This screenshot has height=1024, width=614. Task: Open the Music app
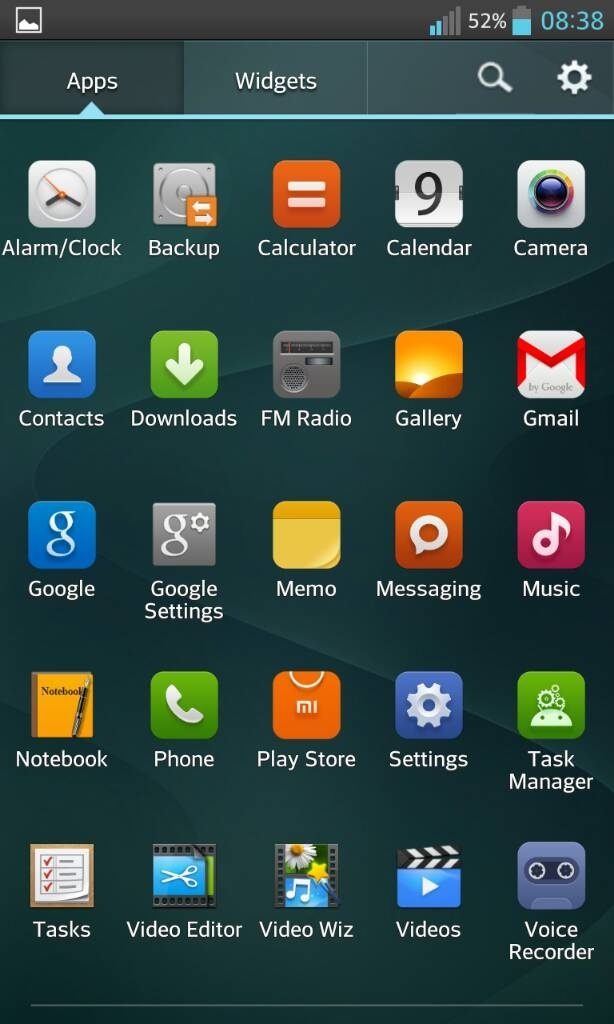[x=550, y=535]
